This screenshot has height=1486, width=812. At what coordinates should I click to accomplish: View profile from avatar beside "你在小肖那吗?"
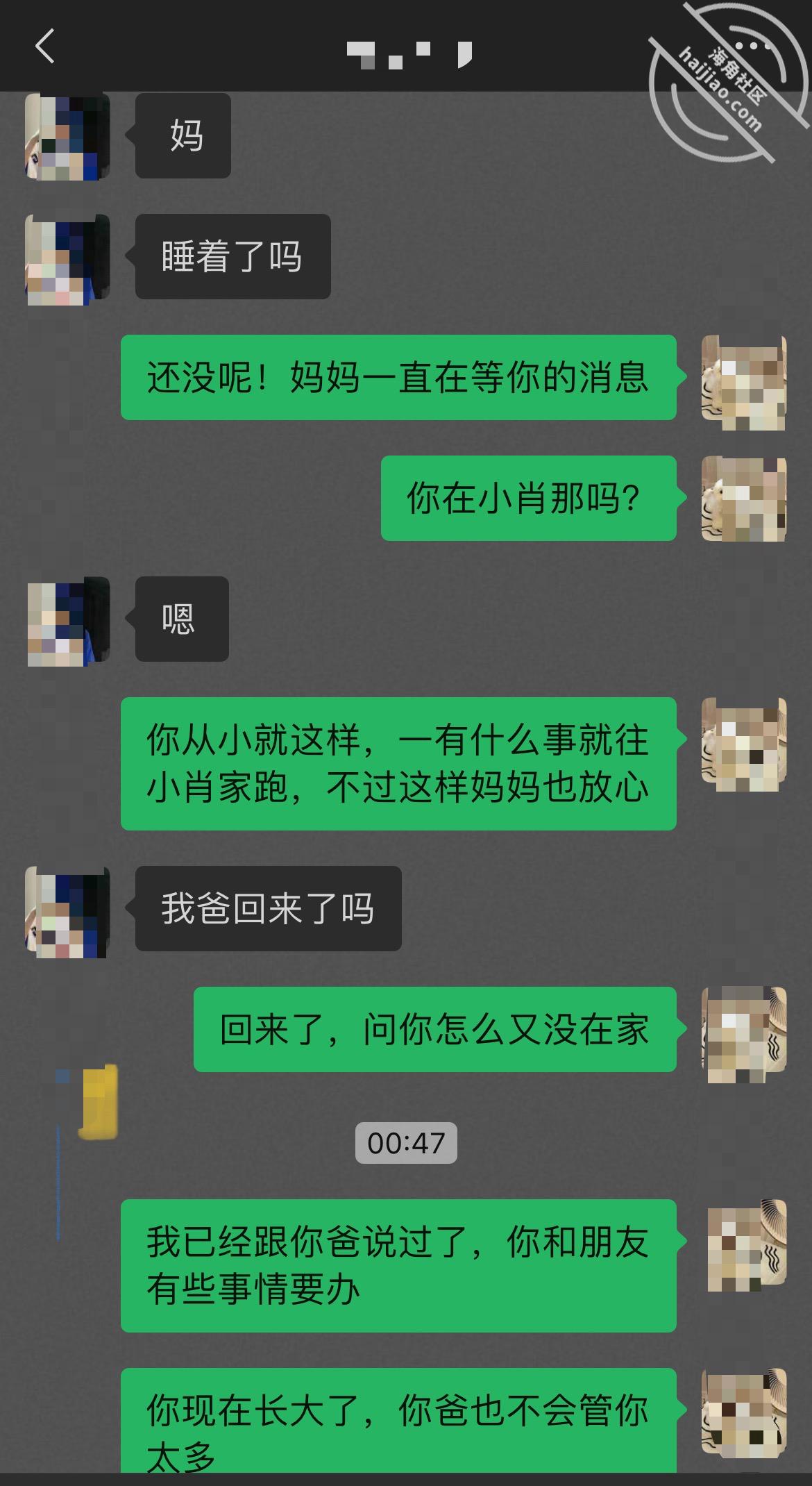(743, 499)
